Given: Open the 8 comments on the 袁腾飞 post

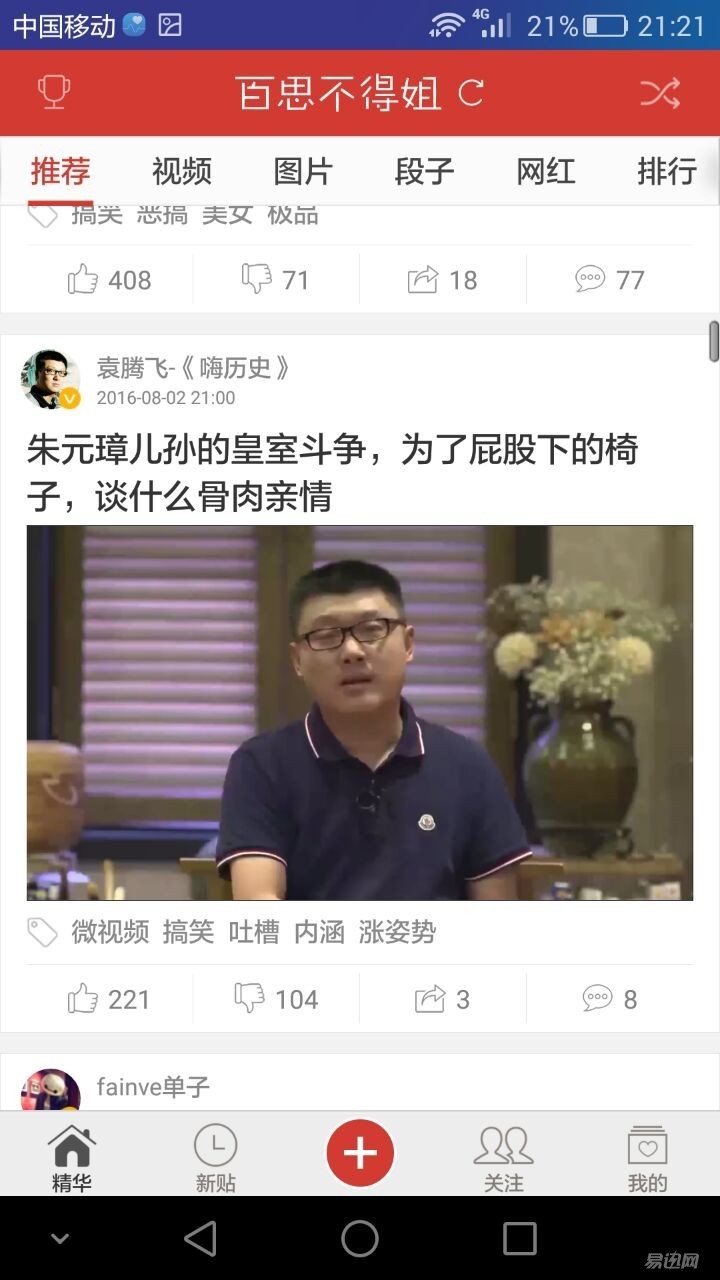Looking at the screenshot, I should (609, 999).
